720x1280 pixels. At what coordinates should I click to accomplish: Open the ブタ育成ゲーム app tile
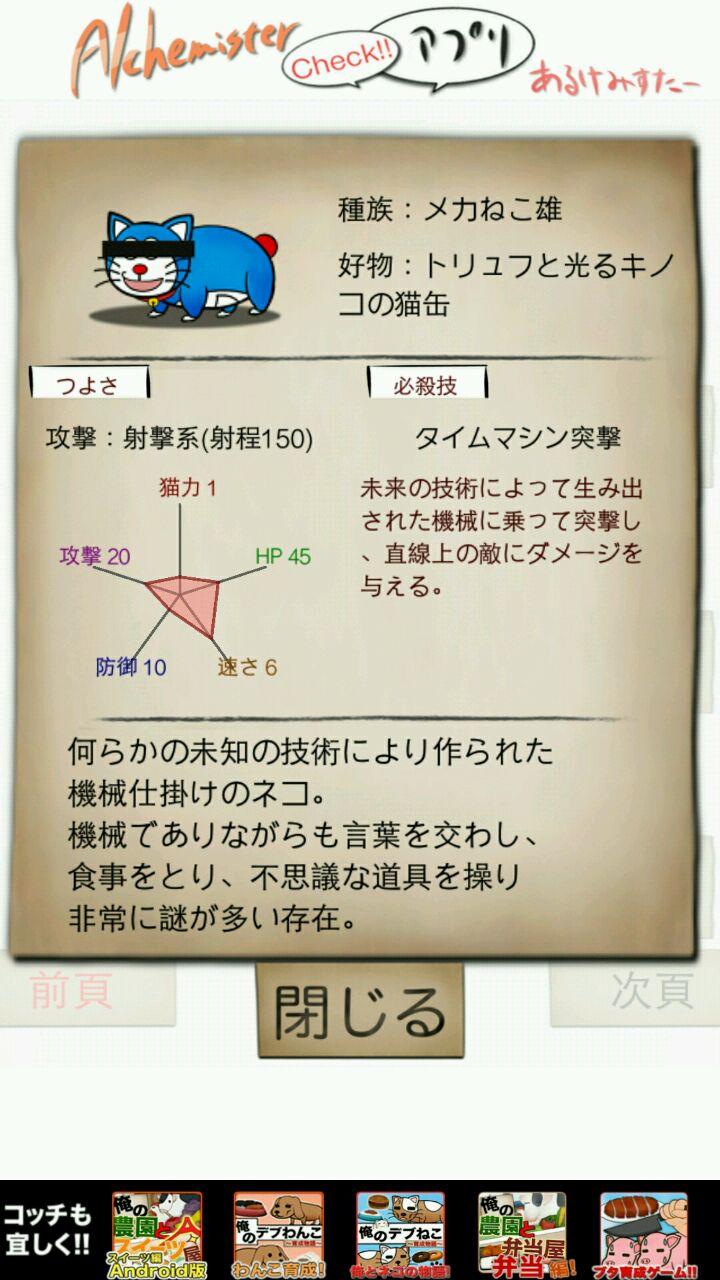point(645,1235)
